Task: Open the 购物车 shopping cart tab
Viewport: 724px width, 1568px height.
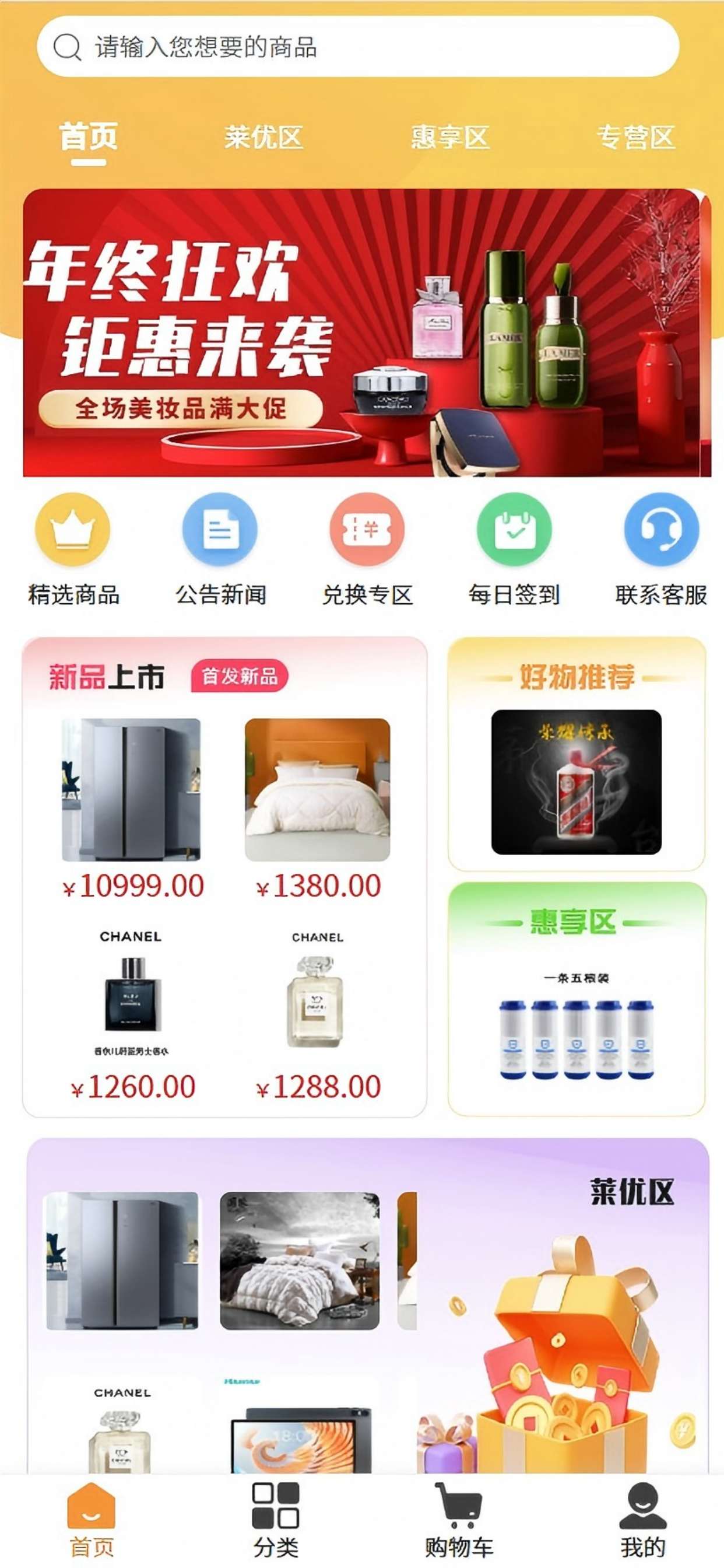Action: click(x=459, y=1520)
